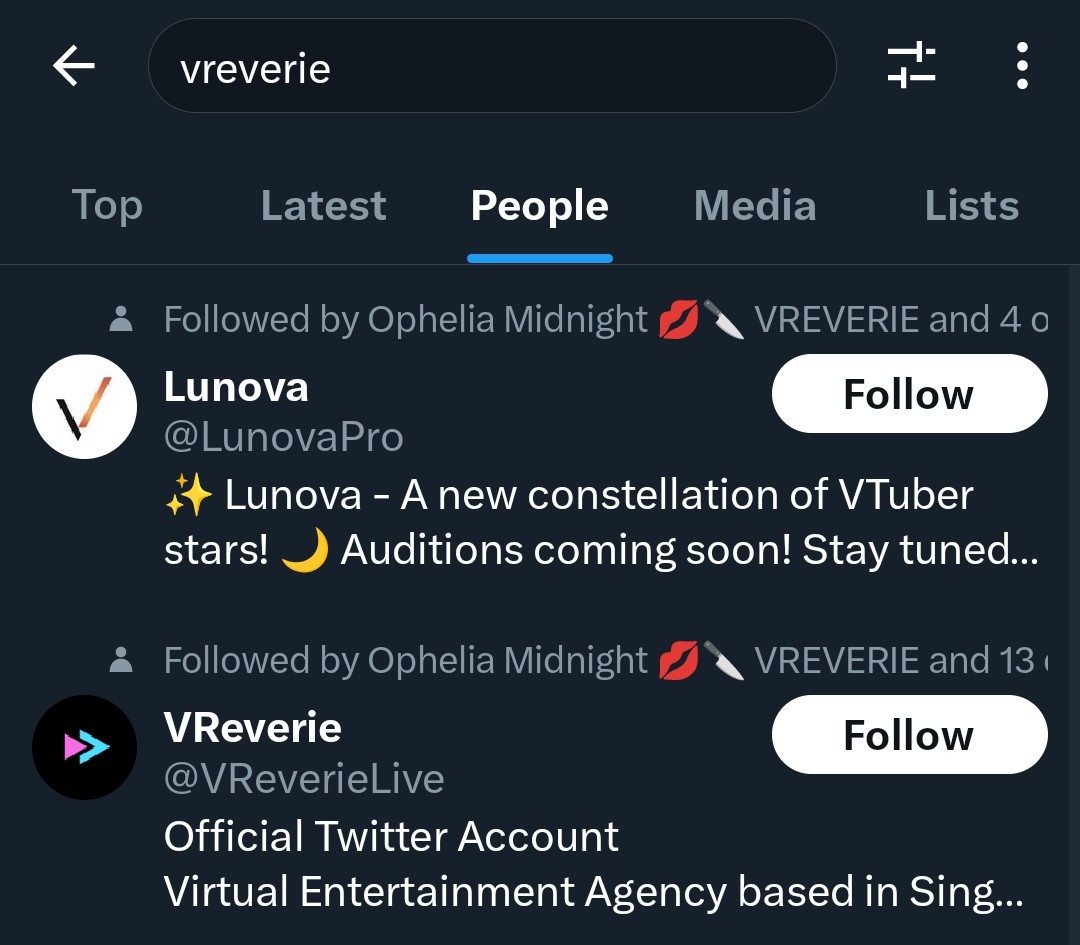Select the People tab

point(539,206)
